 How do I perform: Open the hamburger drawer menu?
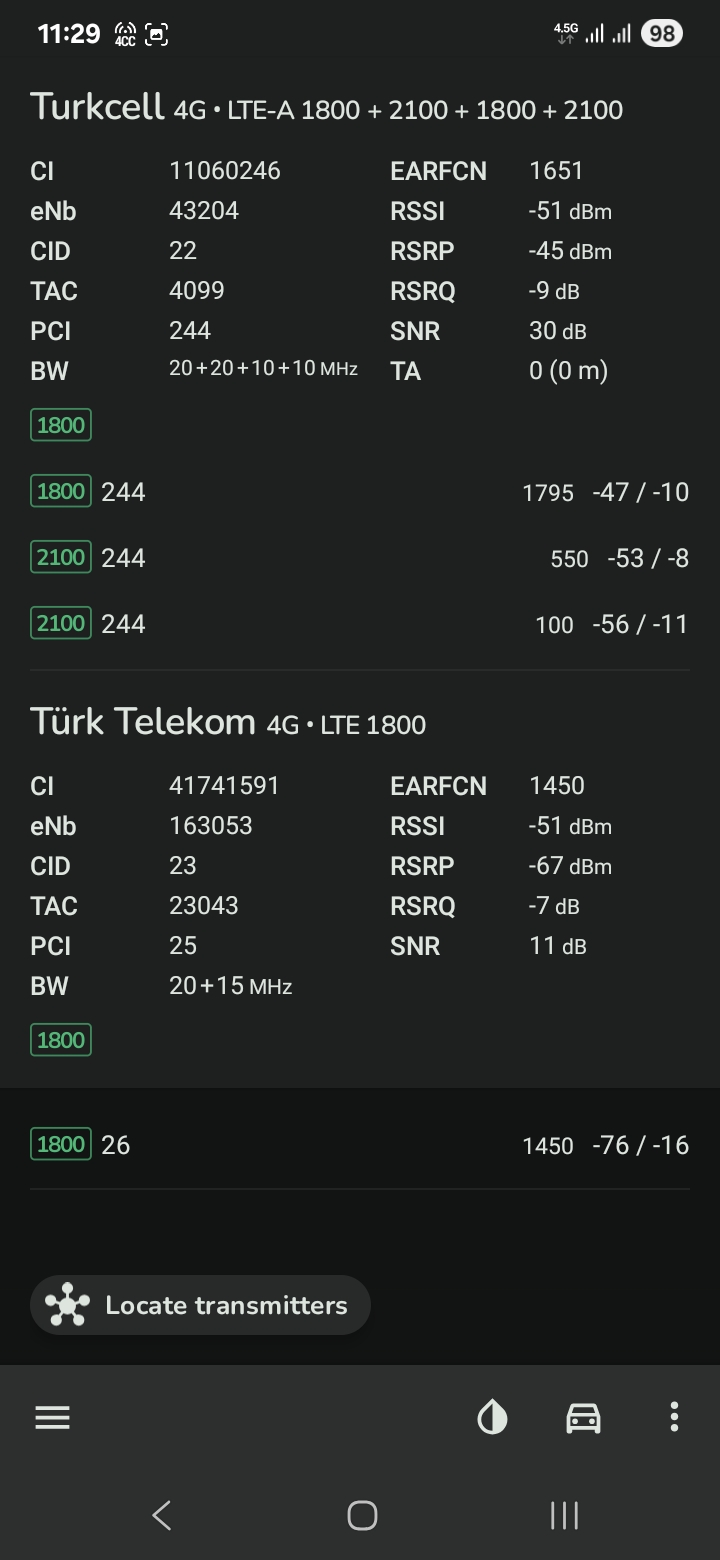click(x=52, y=1417)
